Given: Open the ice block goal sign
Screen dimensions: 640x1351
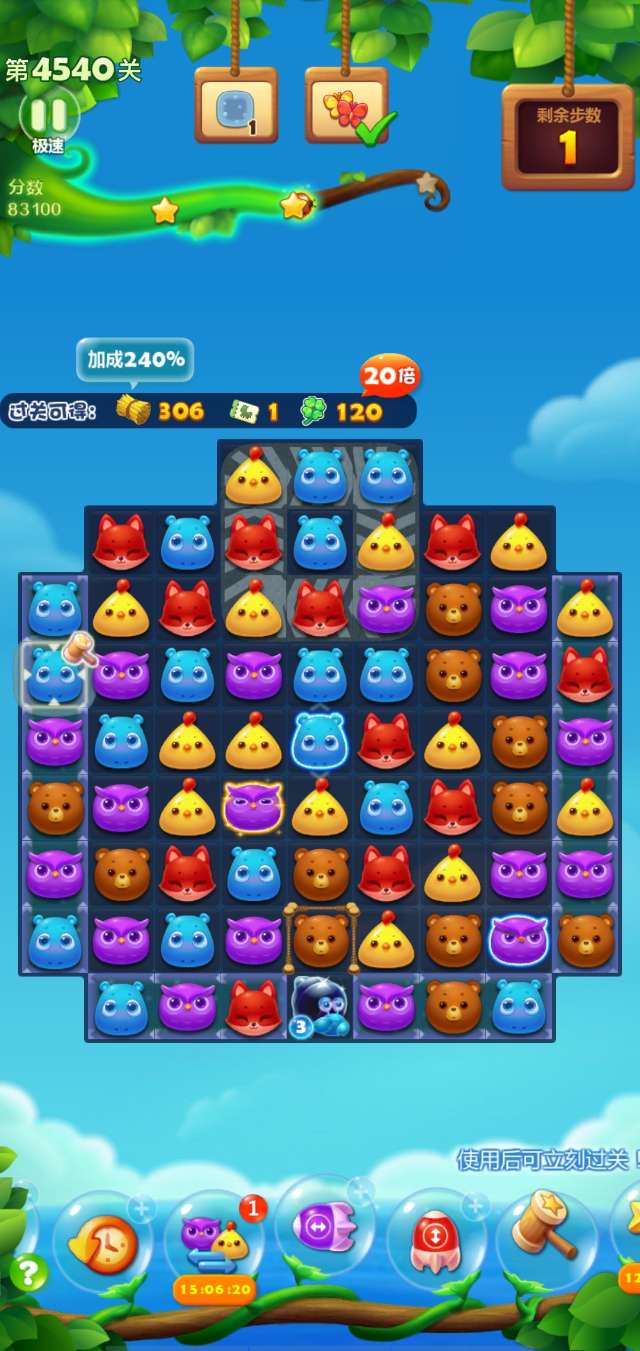Looking at the screenshot, I should tap(235, 107).
